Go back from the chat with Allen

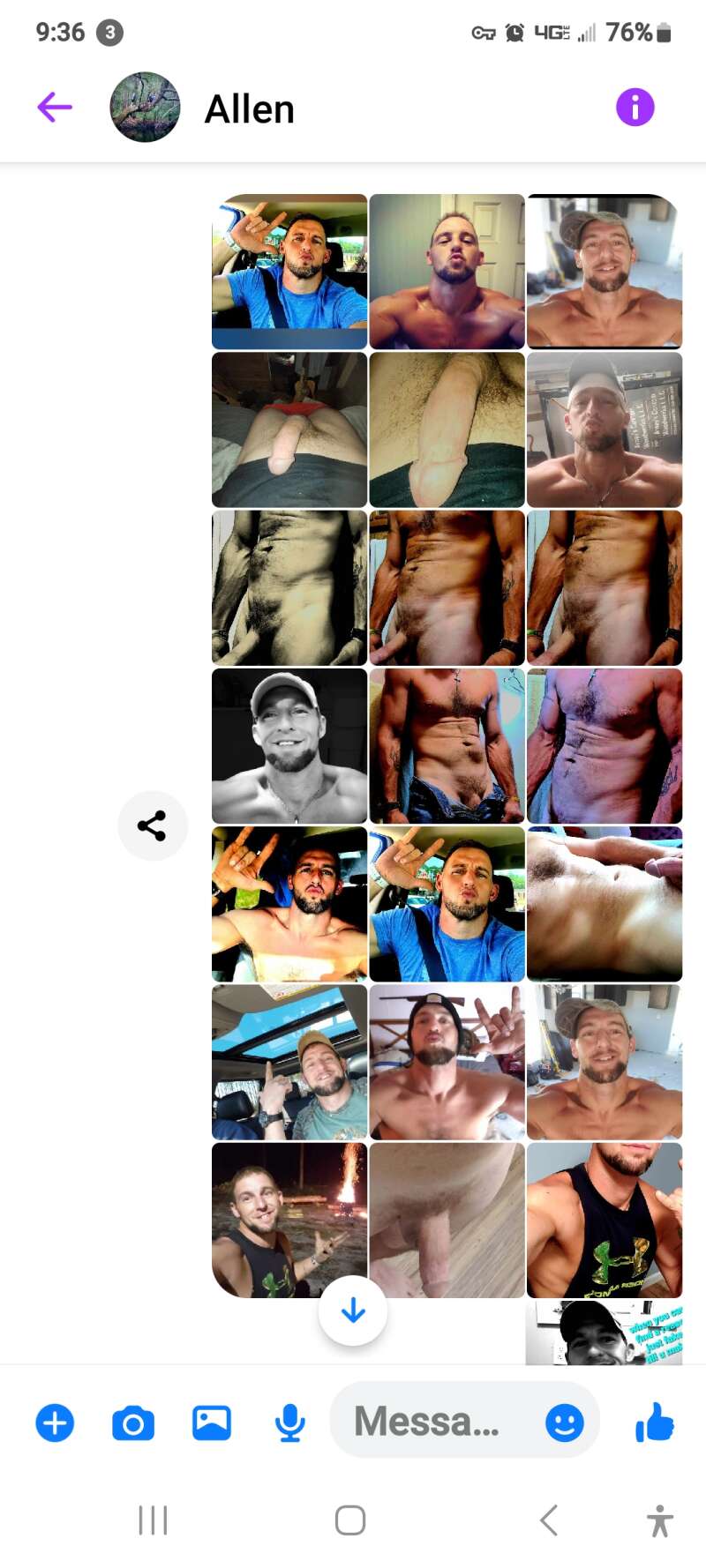pos(55,108)
